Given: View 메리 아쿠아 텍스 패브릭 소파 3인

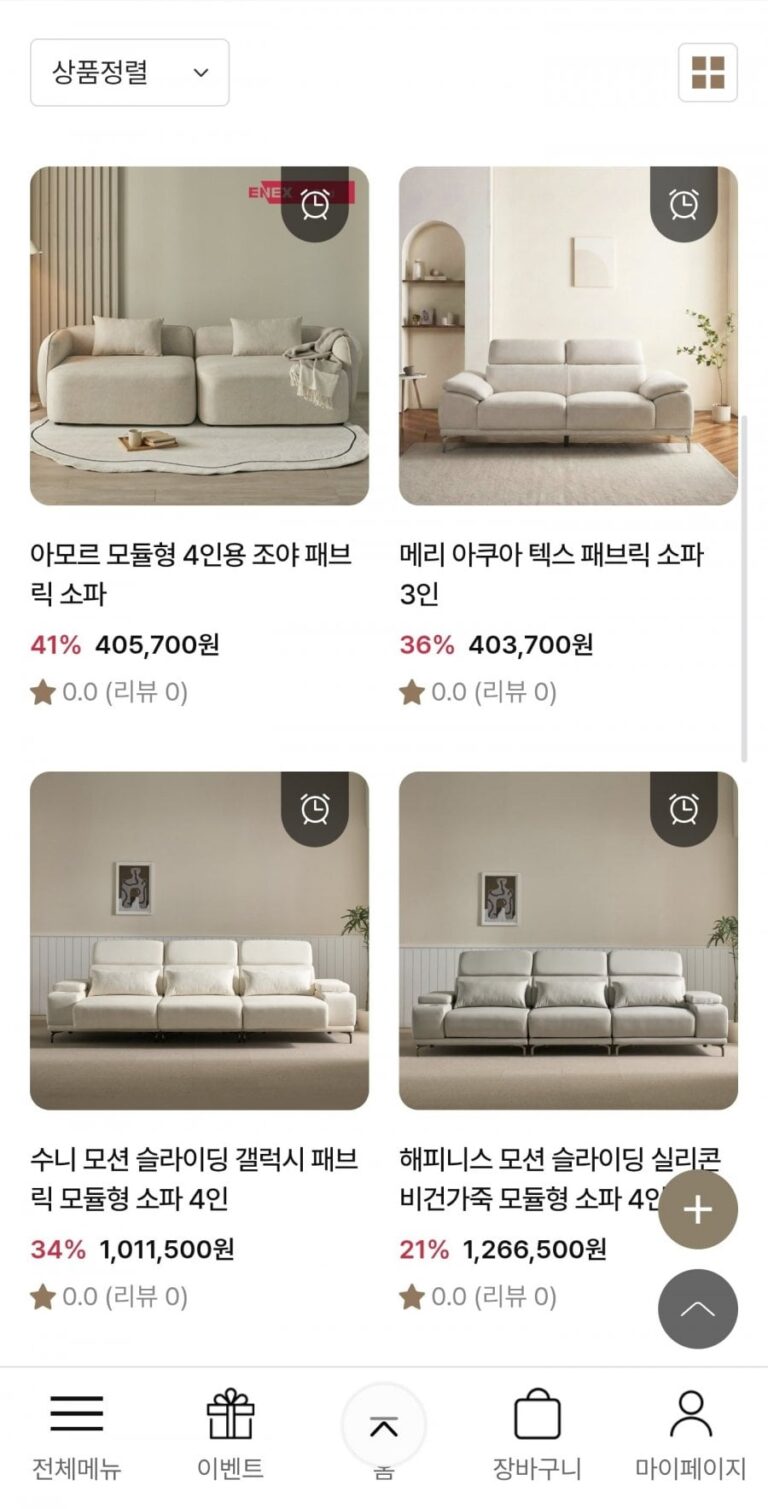Looking at the screenshot, I should click(568, 336).
